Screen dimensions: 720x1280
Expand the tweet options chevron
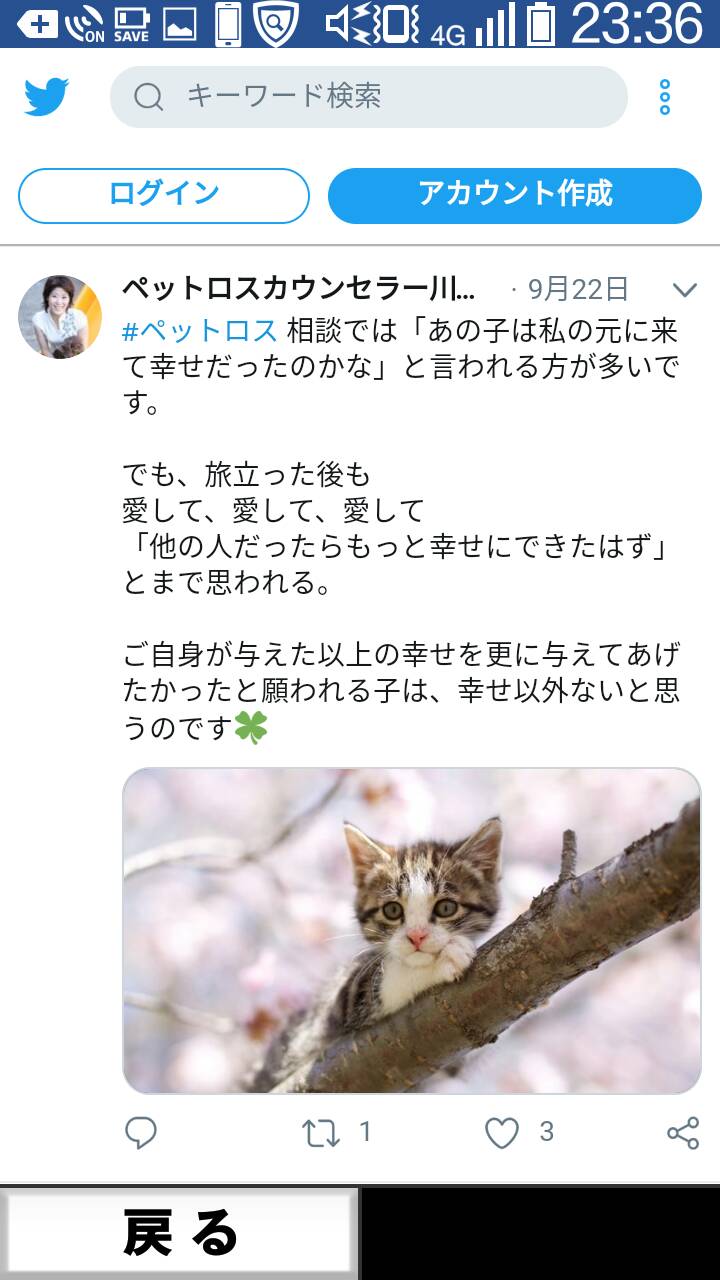coord(685,290)
